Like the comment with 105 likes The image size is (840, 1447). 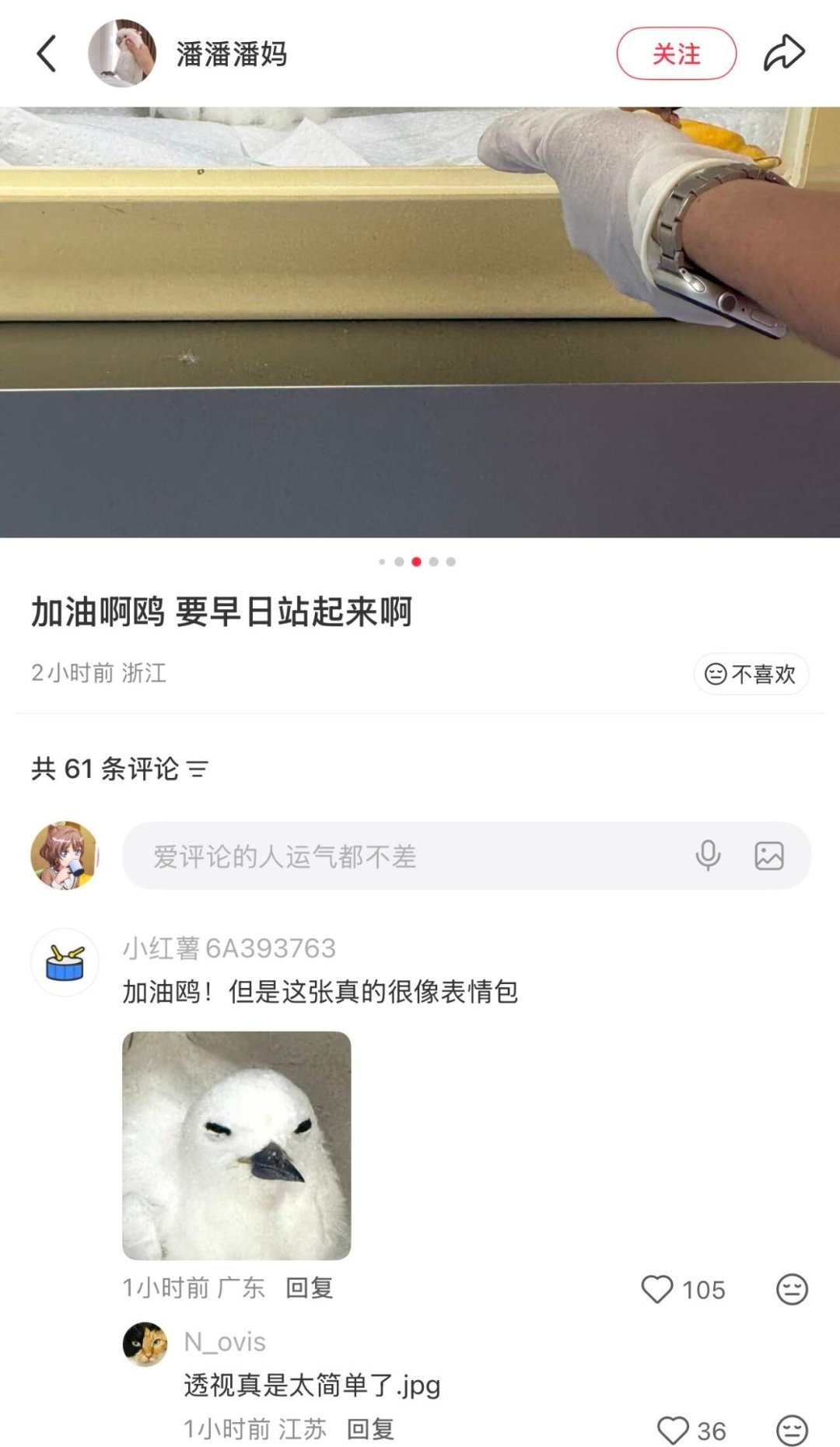point(657,1290)
